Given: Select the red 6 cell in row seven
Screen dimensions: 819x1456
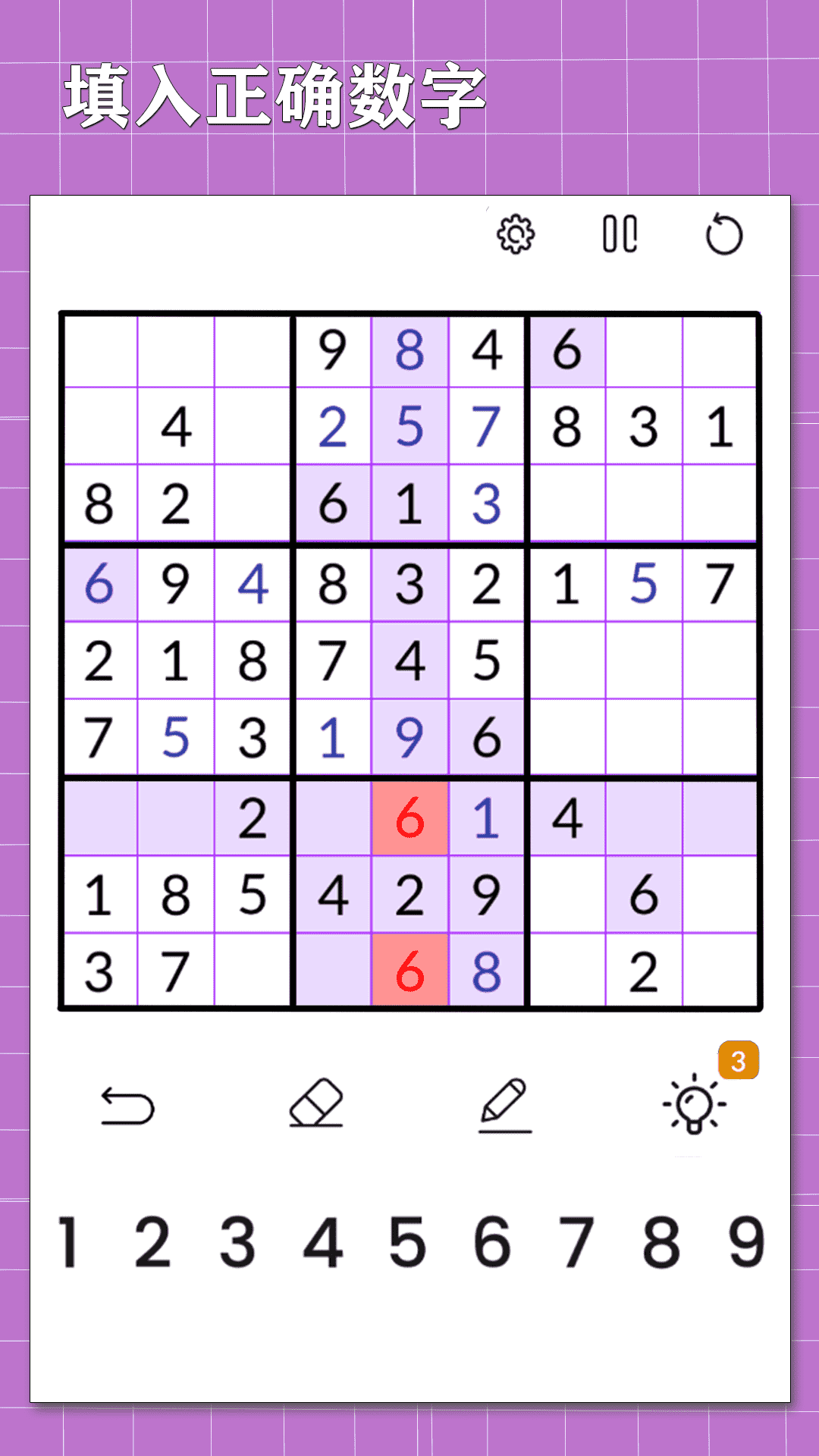Looking at the screenshot, I should [x=409, y=818].
